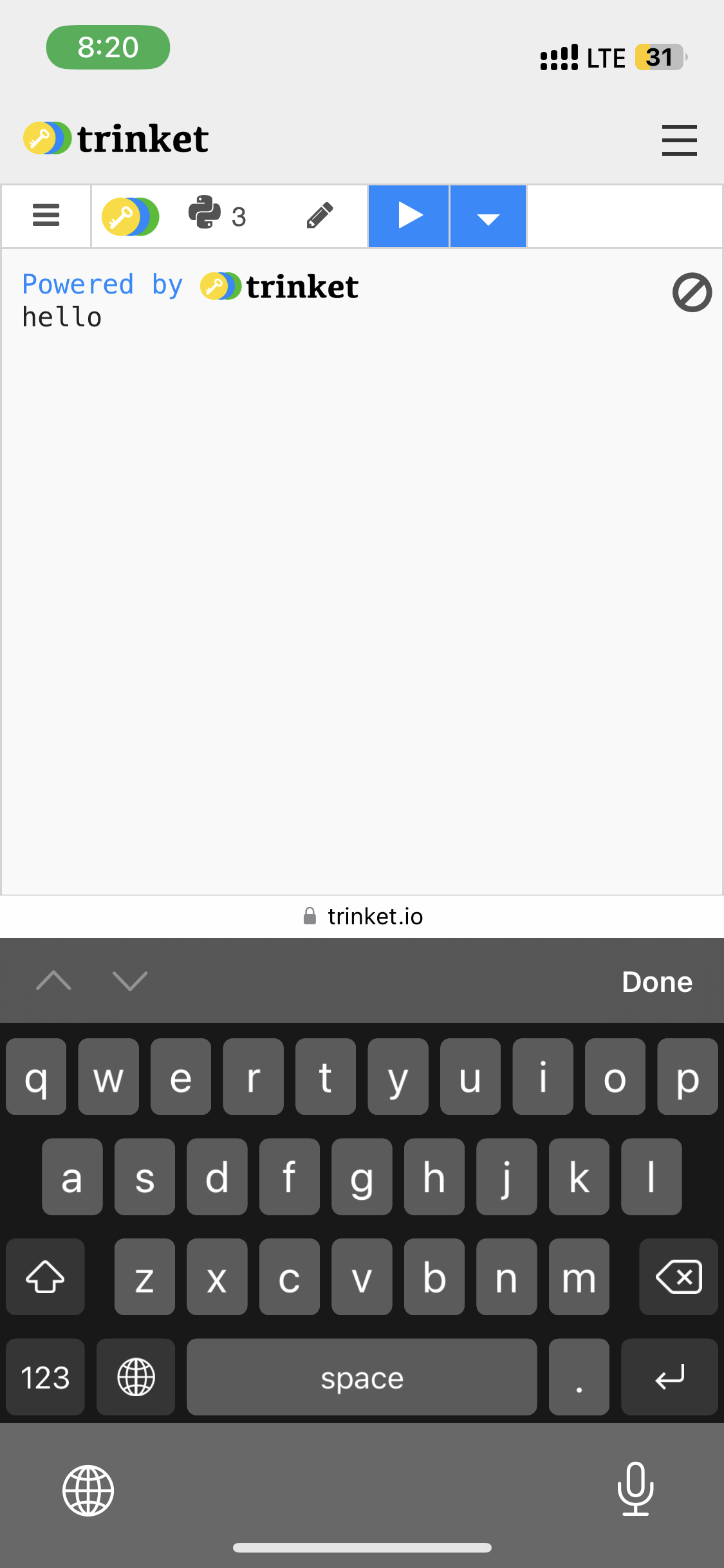This screenshot has width=724, height=1568.
Task: Open the site hamburger menu
Action: click(679, 140)
